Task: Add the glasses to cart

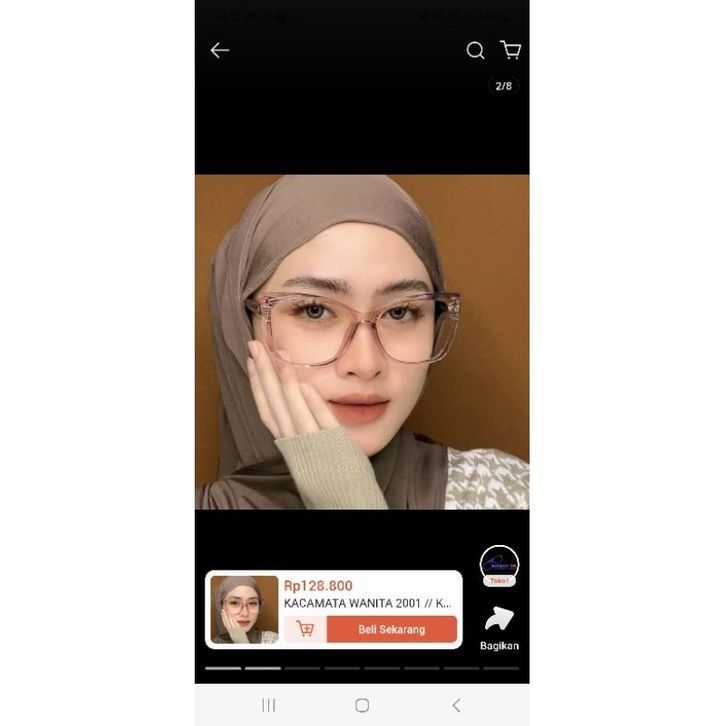Action: pyautogui.click(x=305, y=629)
